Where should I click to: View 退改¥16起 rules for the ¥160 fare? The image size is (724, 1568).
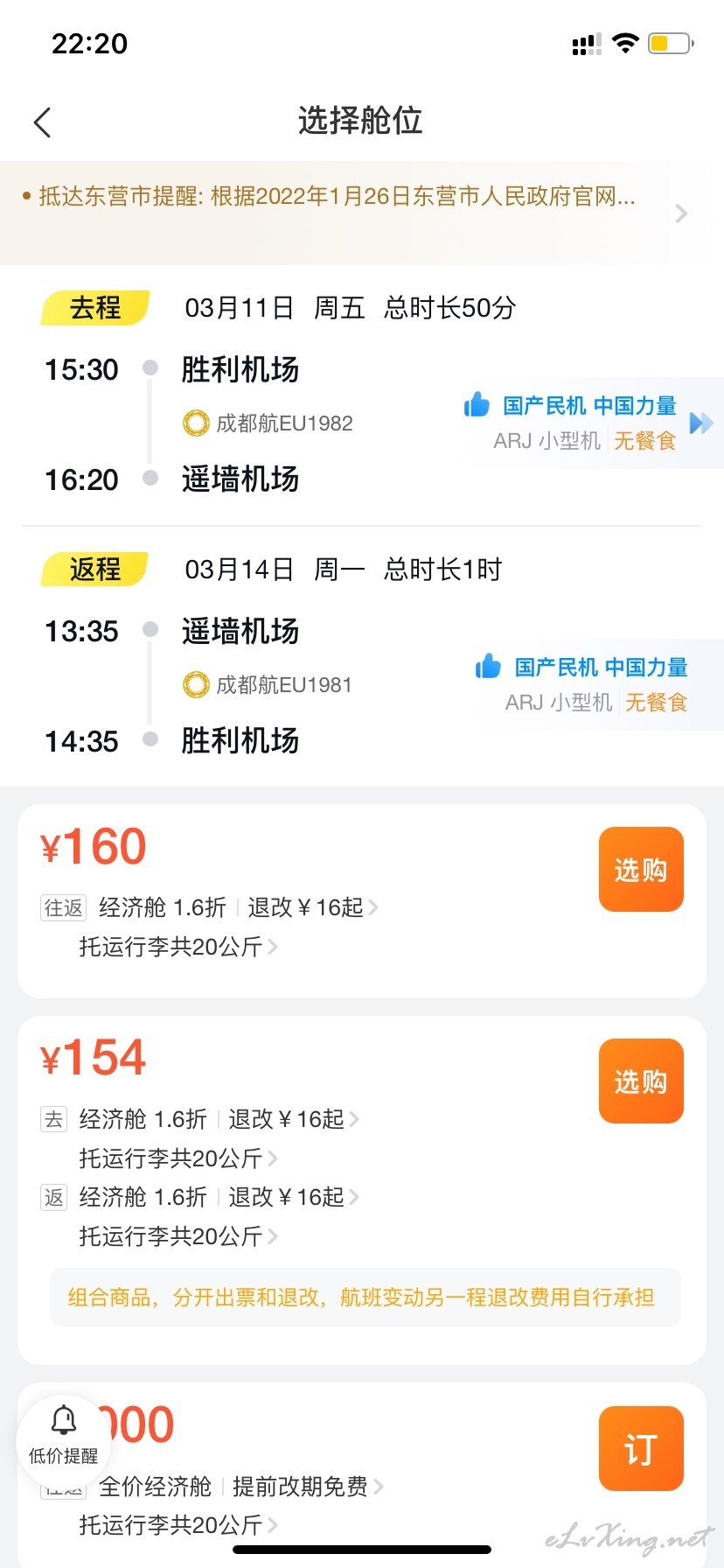coord(313,907)
